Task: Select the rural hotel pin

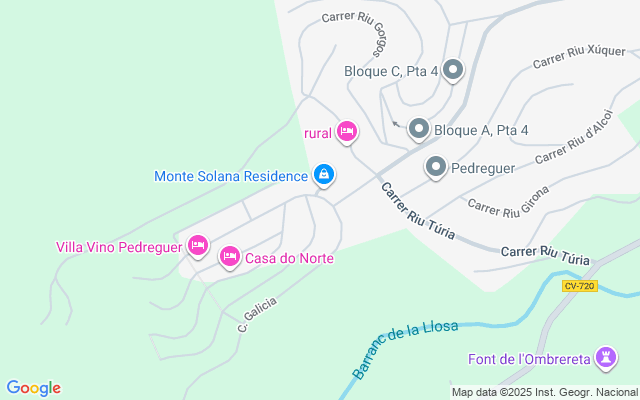Action: [347, 131]
